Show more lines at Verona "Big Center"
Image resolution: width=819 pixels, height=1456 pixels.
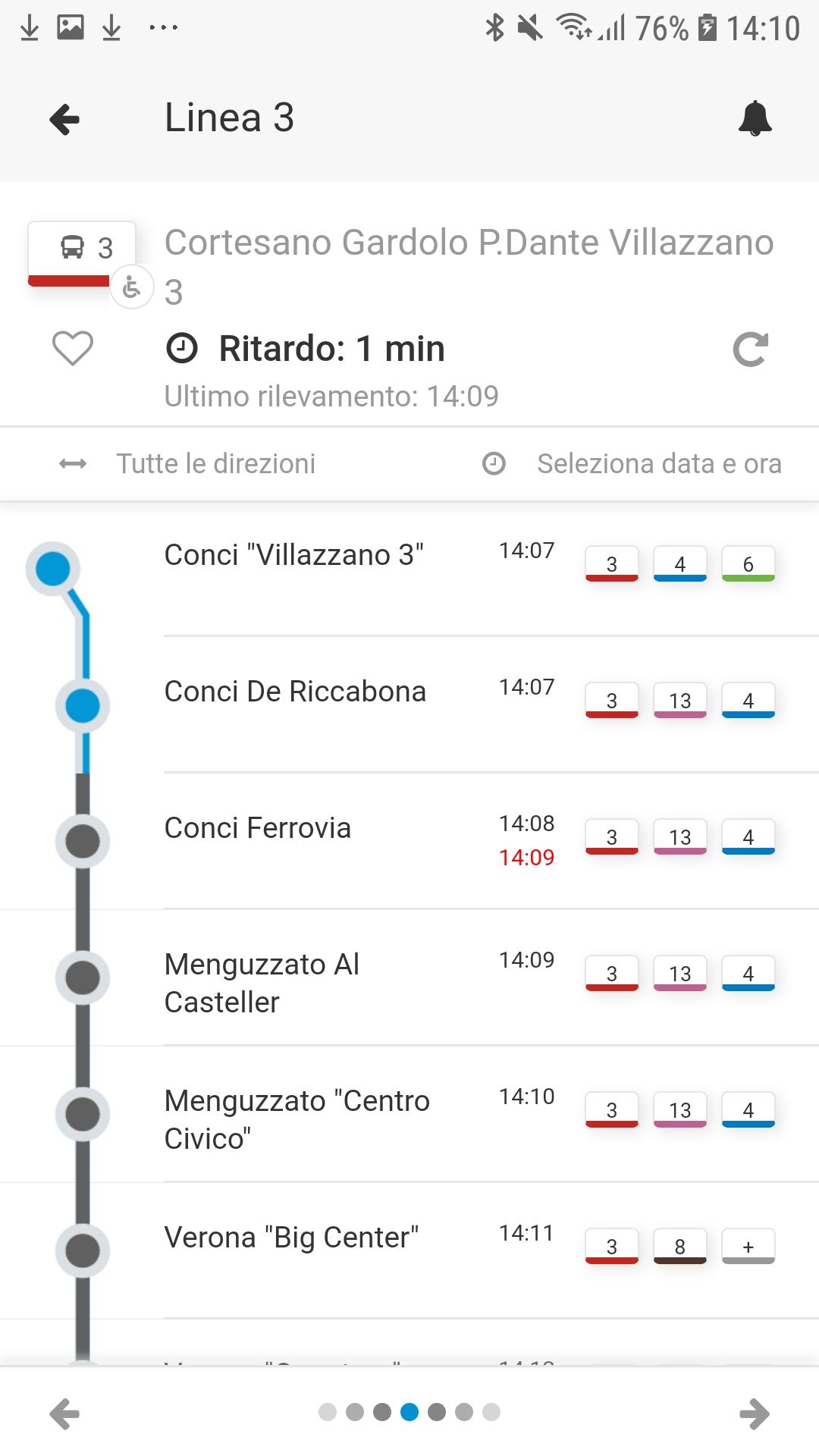tap(748, 1247)
